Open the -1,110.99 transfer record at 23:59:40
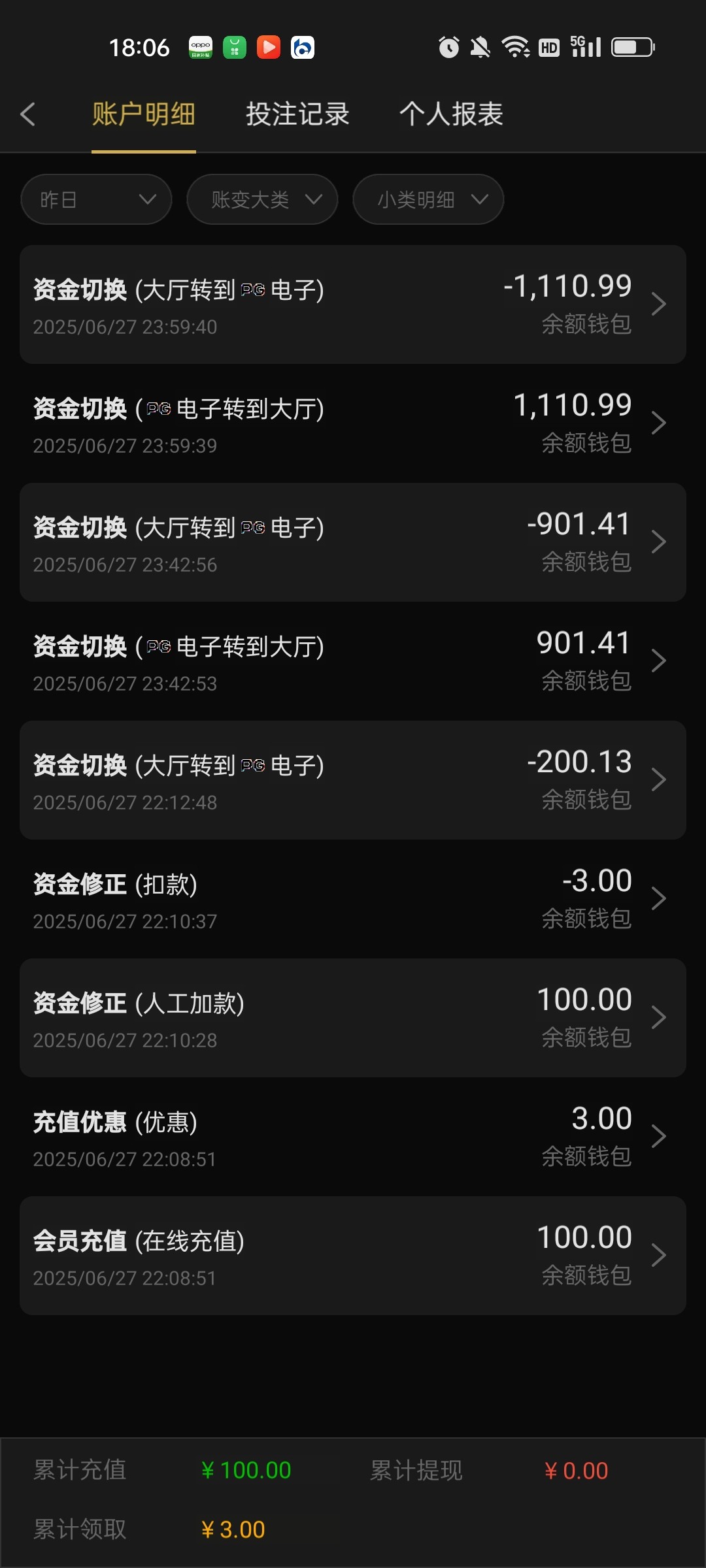This screenshot has width=706, height=1568. click(x=353, y=304)
